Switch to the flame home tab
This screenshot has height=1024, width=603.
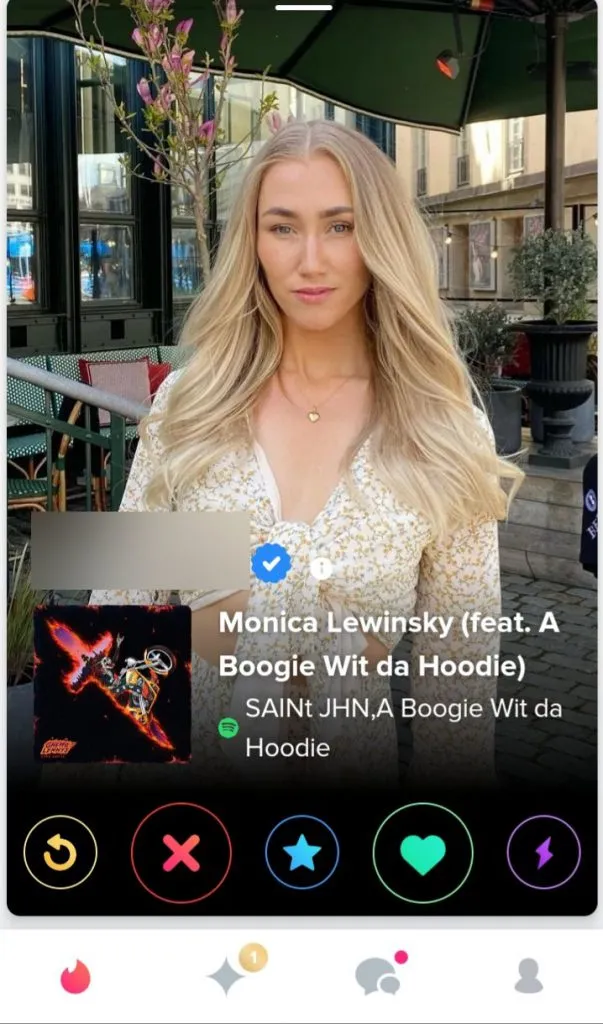coord(75,976)
